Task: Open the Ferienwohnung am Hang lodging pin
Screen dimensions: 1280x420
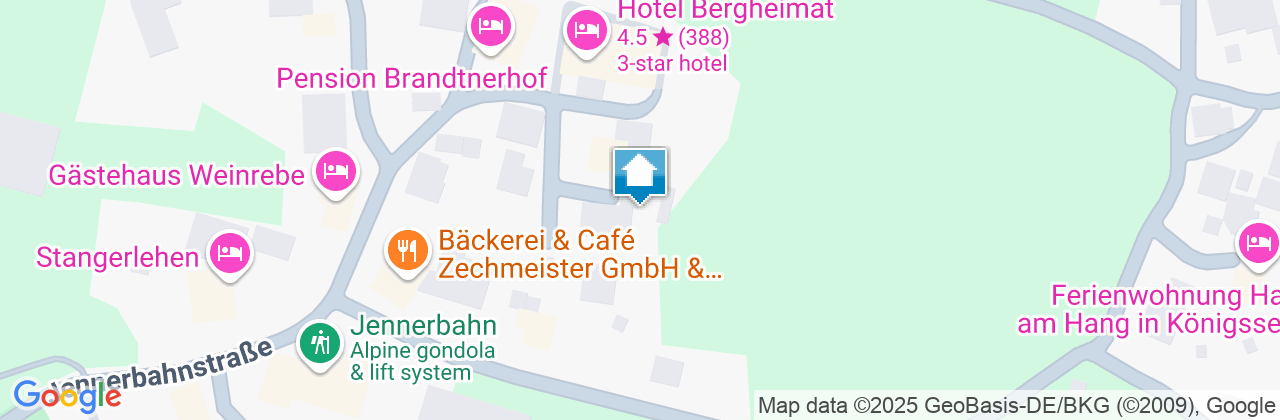Action: (1258, 243)
